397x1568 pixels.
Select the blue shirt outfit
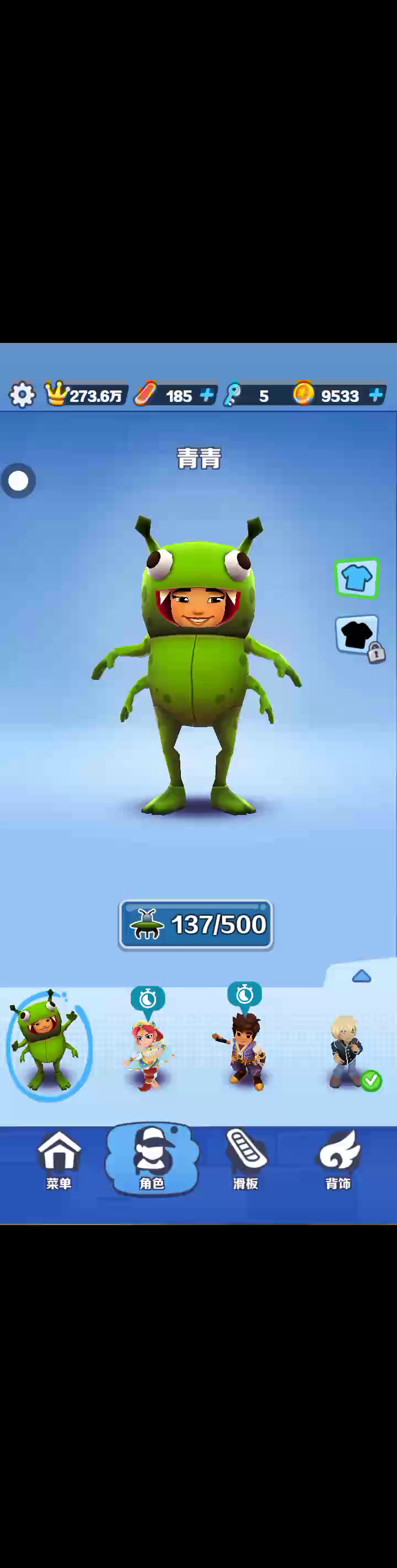(357, 577)
